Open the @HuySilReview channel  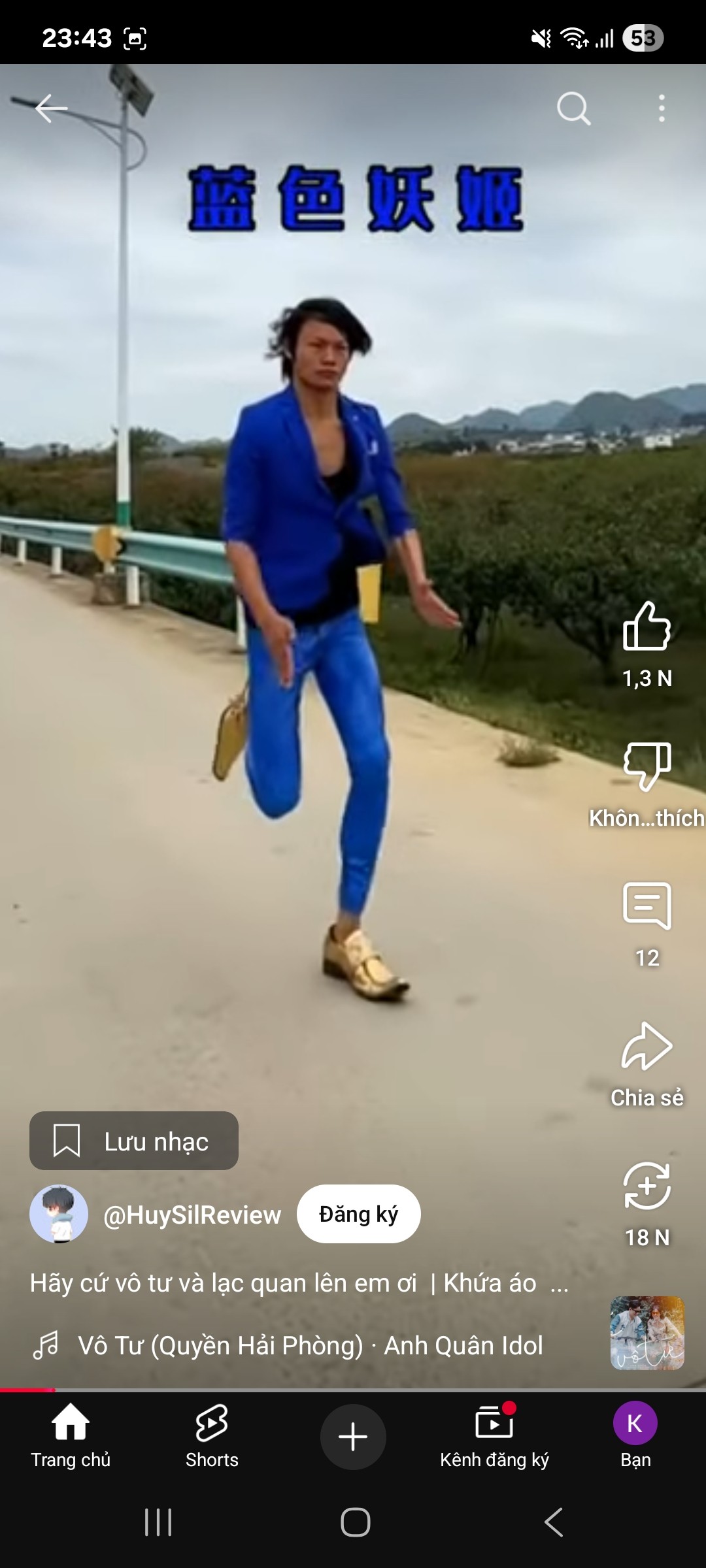[x=192, y=1215]
